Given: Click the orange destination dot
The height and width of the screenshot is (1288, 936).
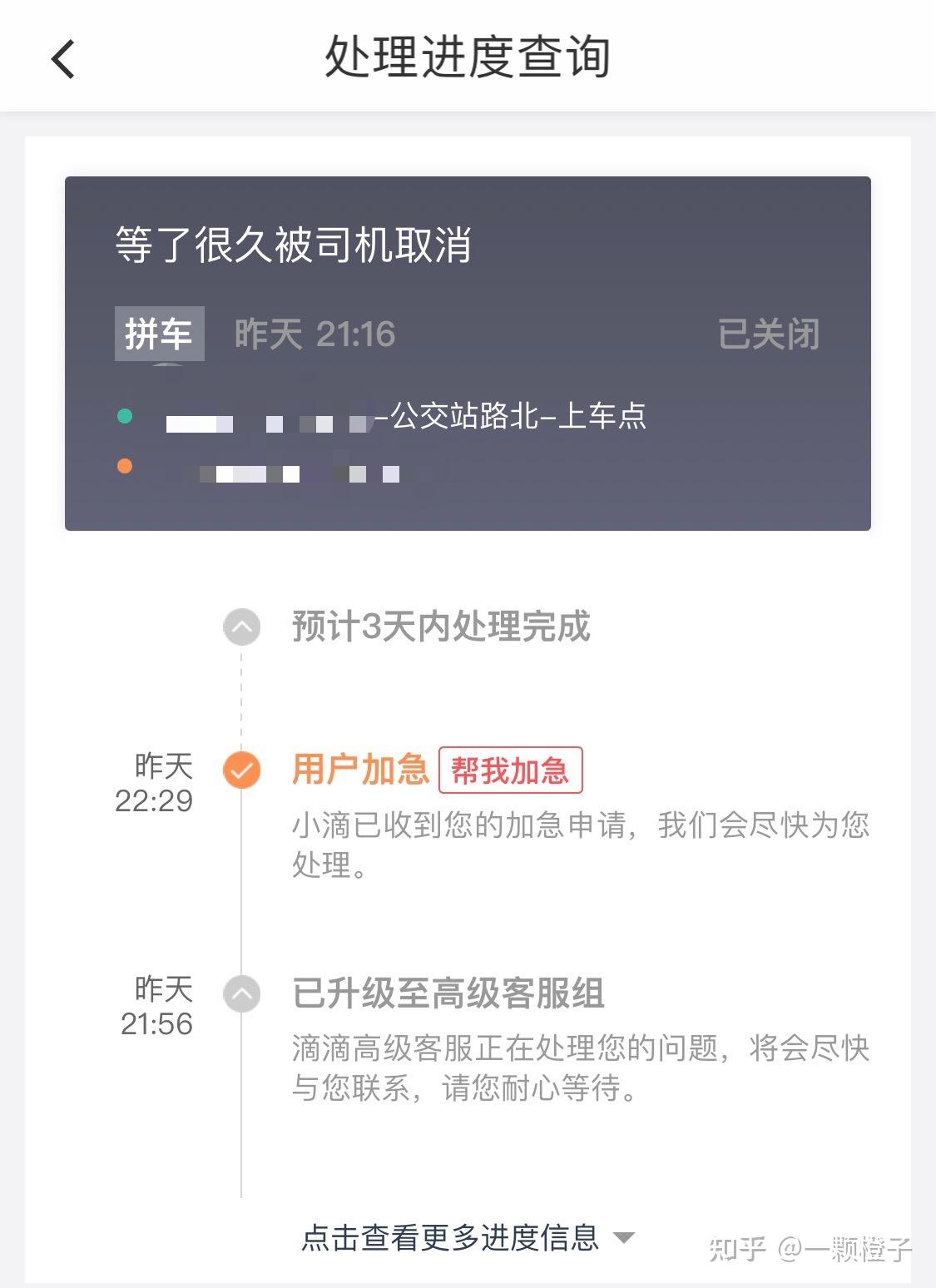Looking at the screenshot, I should pos(126,466).
